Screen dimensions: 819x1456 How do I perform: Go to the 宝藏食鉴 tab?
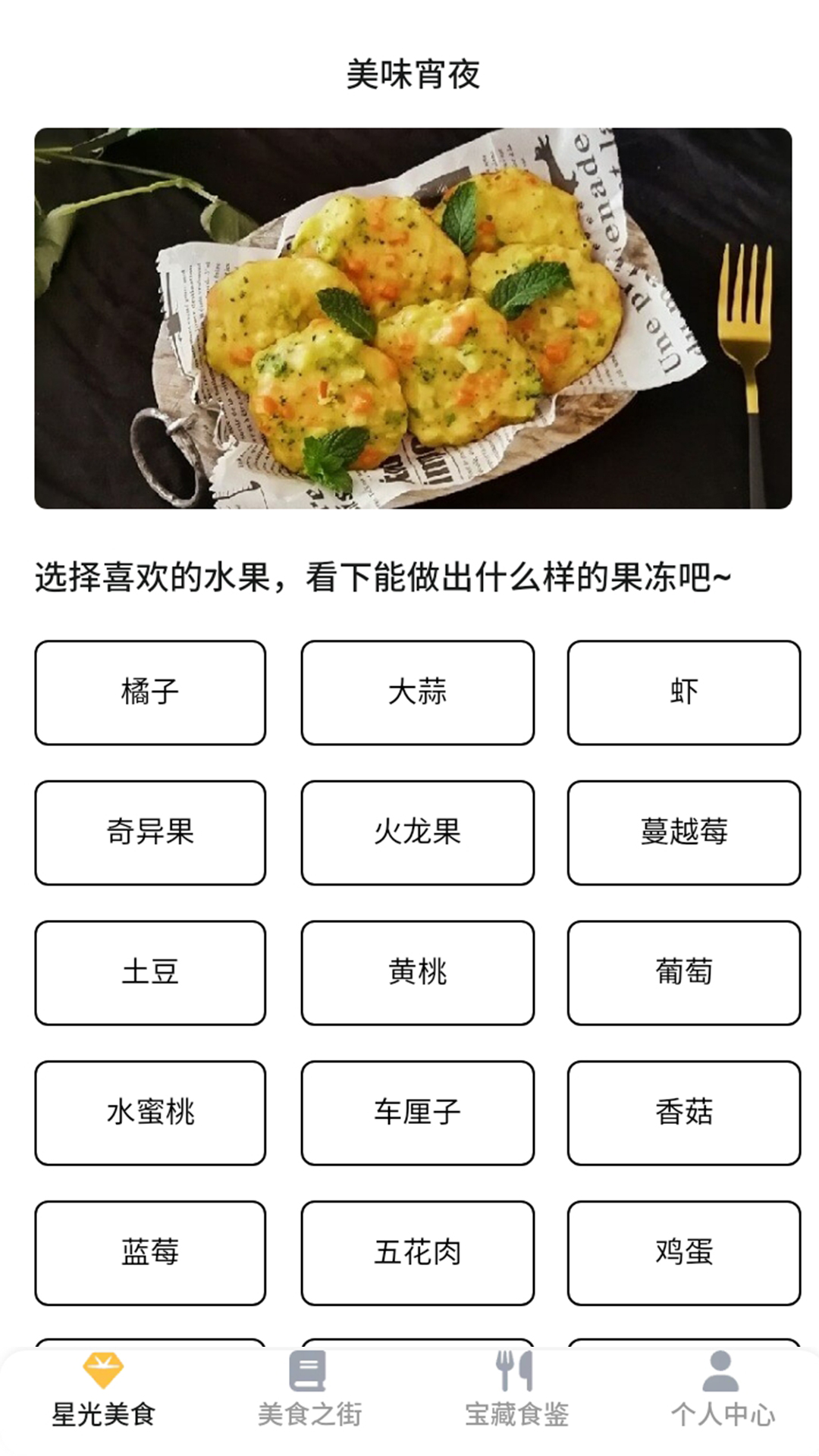point(516,1391)
